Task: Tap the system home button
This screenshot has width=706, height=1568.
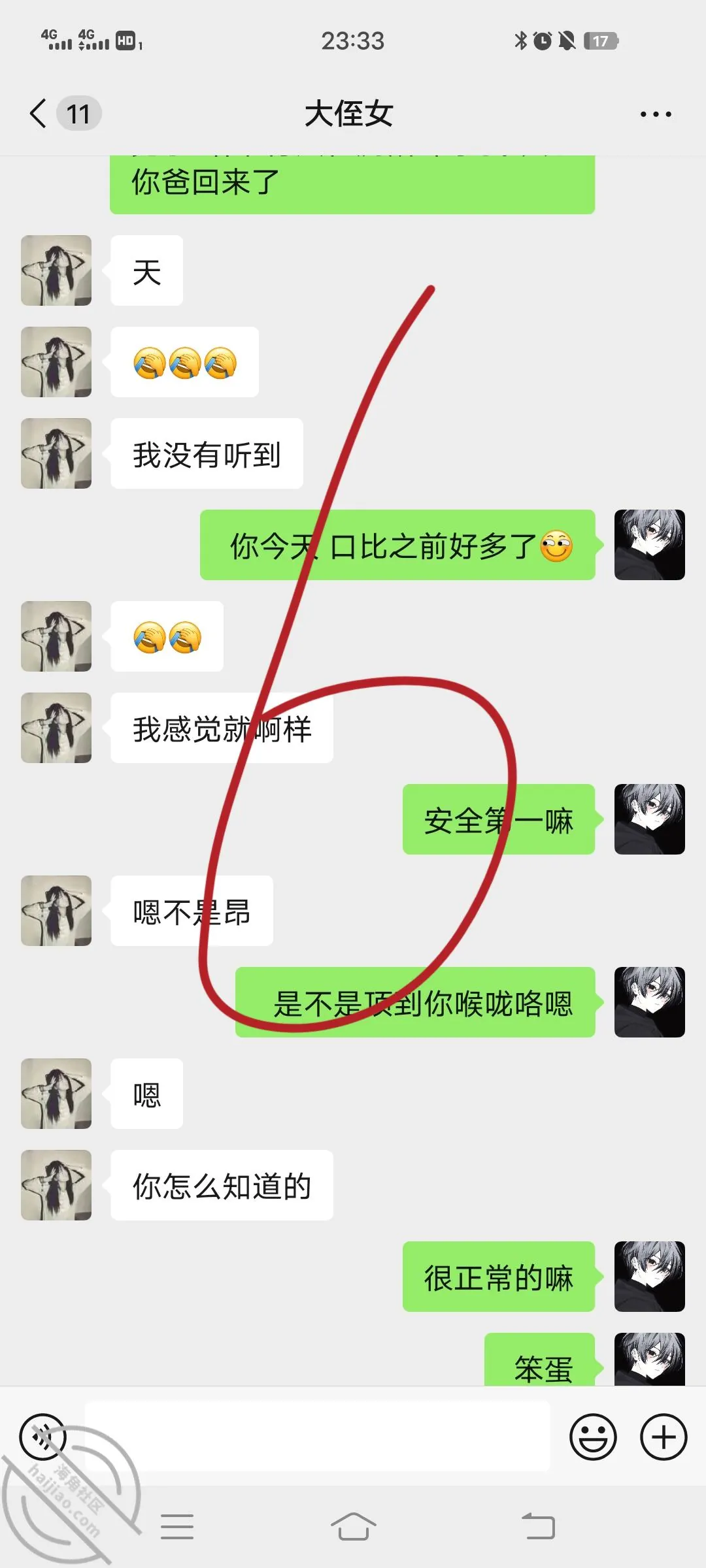Action: click(353, 1527)
